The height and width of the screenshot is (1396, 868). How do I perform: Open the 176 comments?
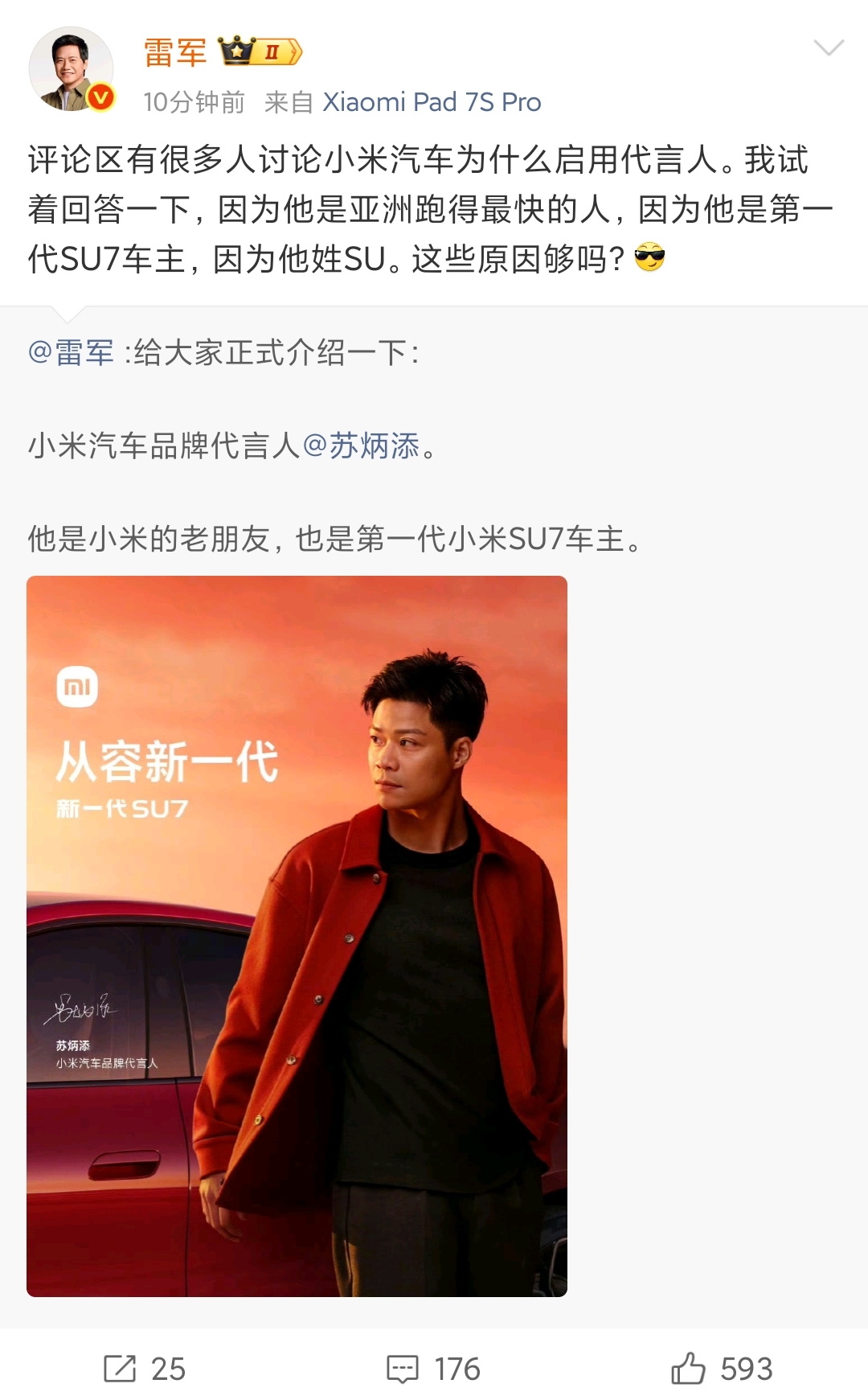pos(433,1368)
